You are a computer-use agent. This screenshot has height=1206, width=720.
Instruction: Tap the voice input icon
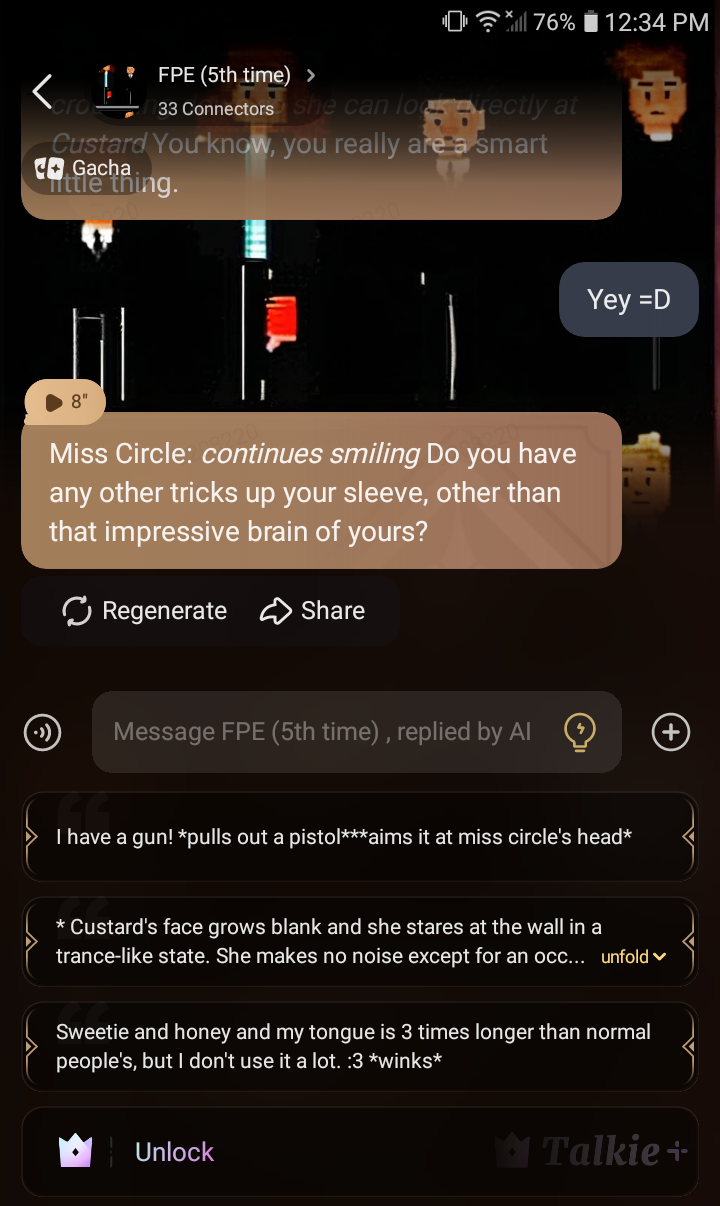tap(42, 733)
